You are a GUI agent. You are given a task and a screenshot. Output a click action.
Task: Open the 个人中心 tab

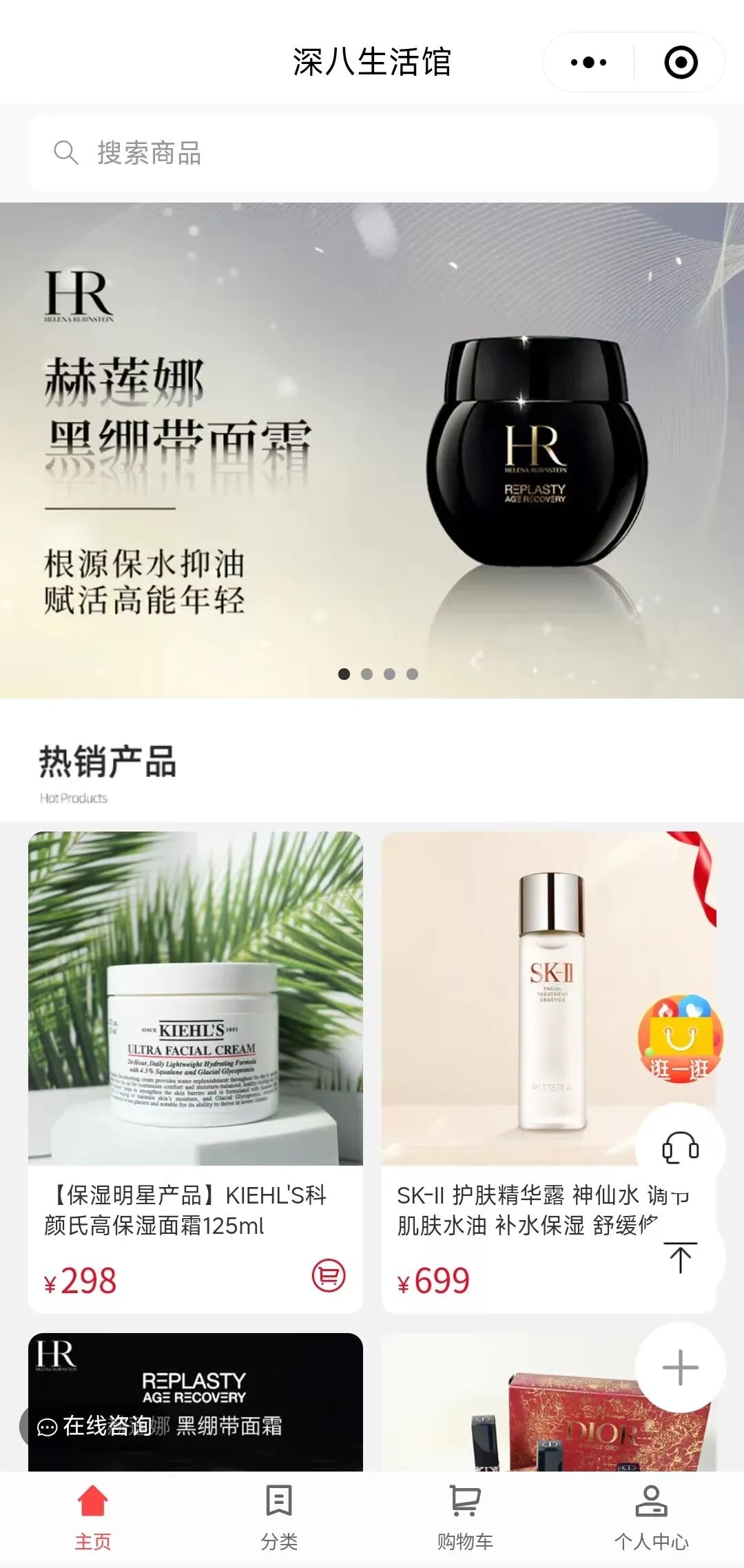(651, 1518)
